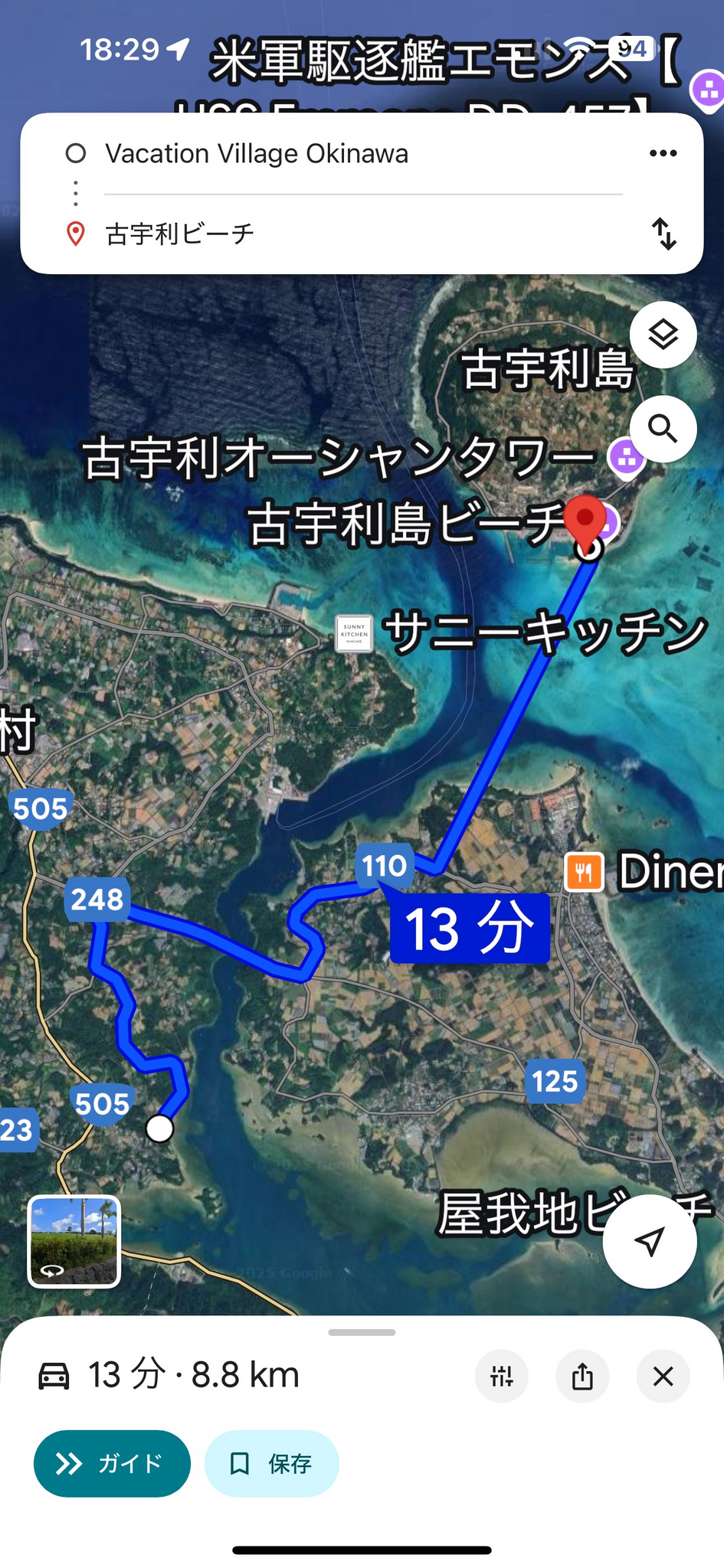Edit the 古宇利ビーチ destination field
The width and height of the screenshot is (724, 1568).
click(180, 234)
